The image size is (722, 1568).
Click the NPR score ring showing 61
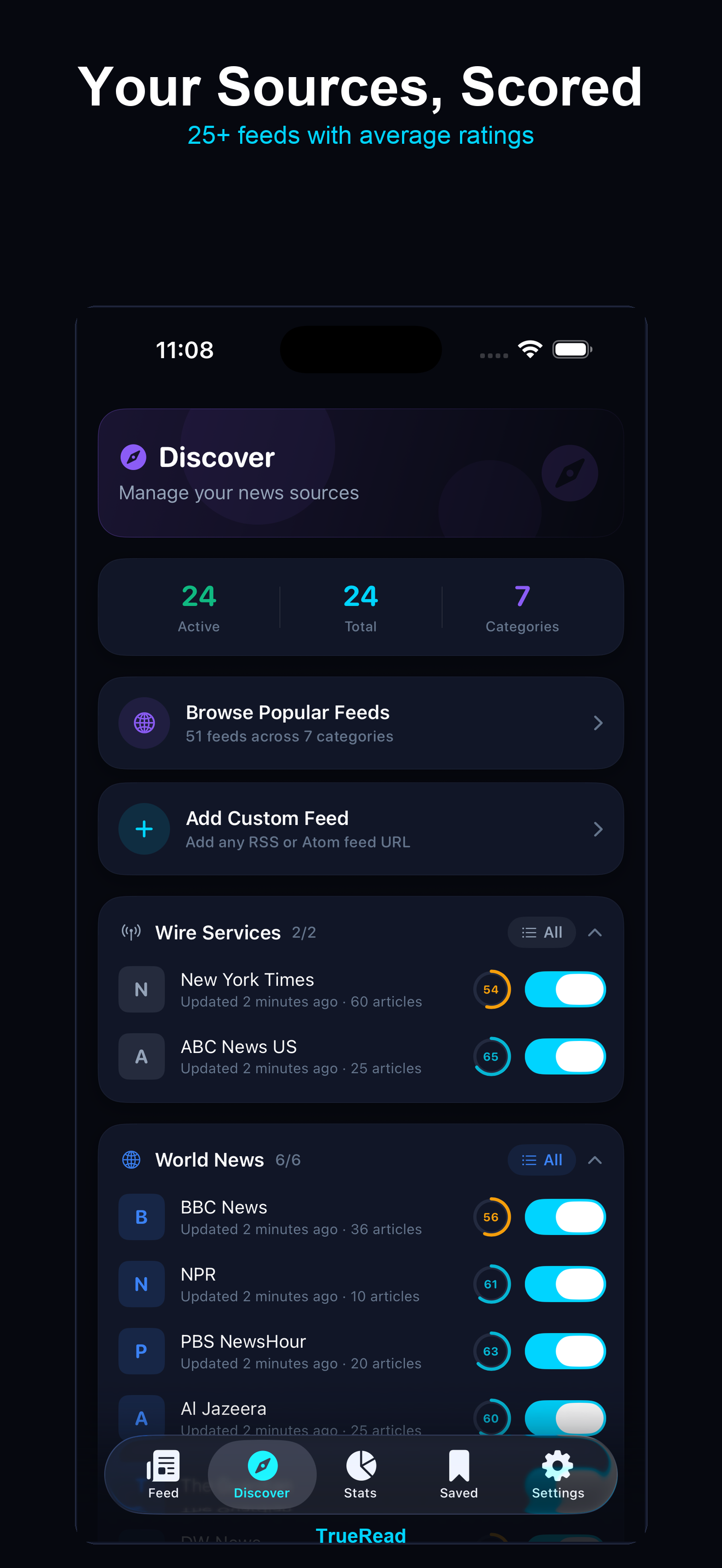(x=492, y=1284)
